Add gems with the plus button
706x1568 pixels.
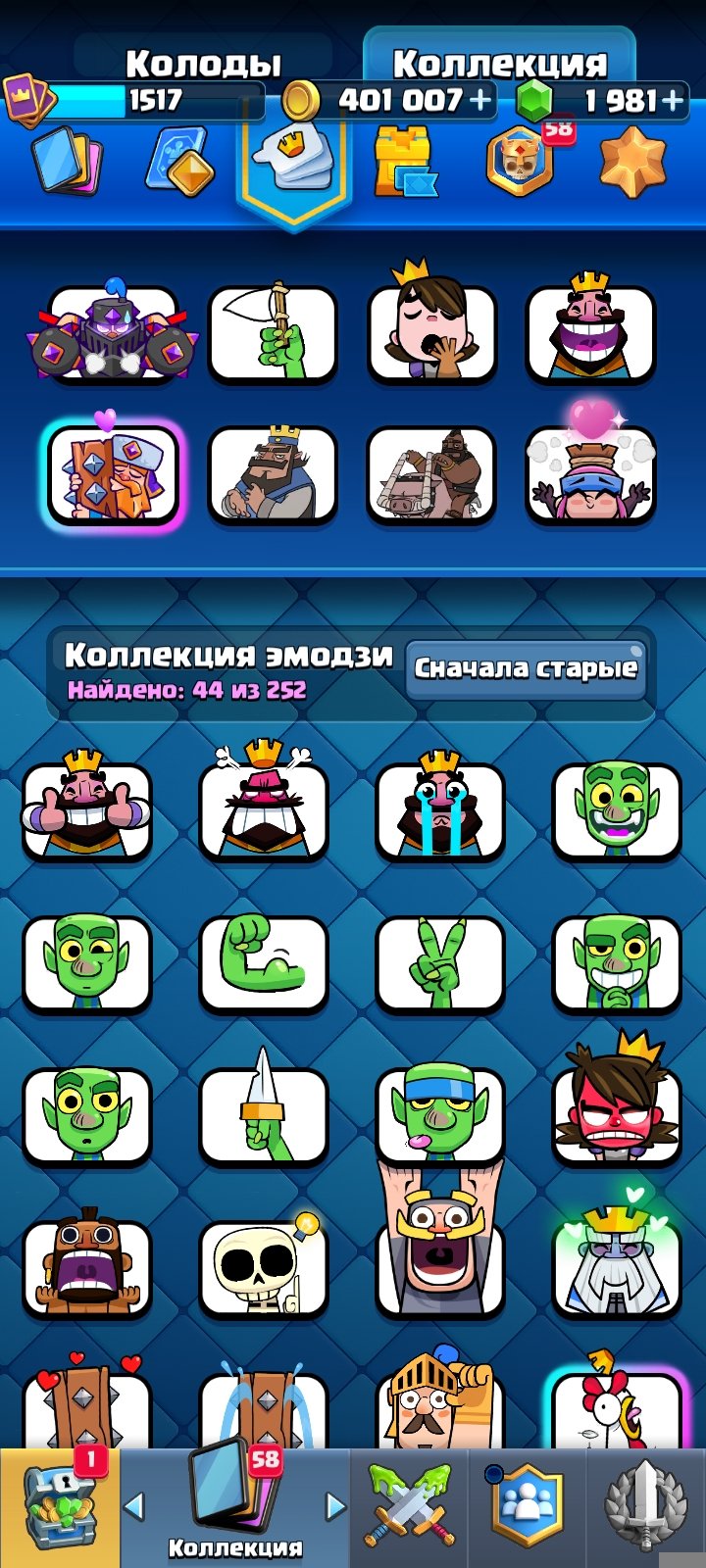point(672,100)
